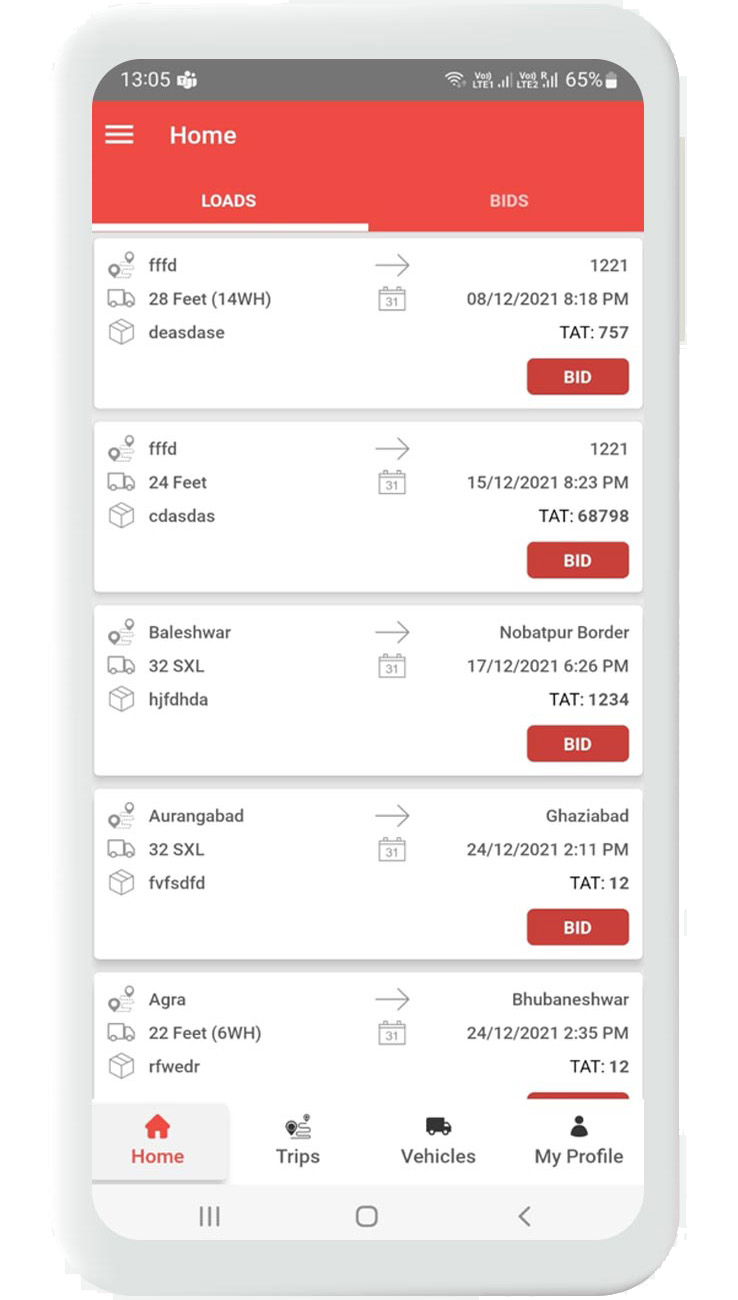This screenshot has width=738, height=1300.
Task: Go back using system back button
Action: (524, 1216)
